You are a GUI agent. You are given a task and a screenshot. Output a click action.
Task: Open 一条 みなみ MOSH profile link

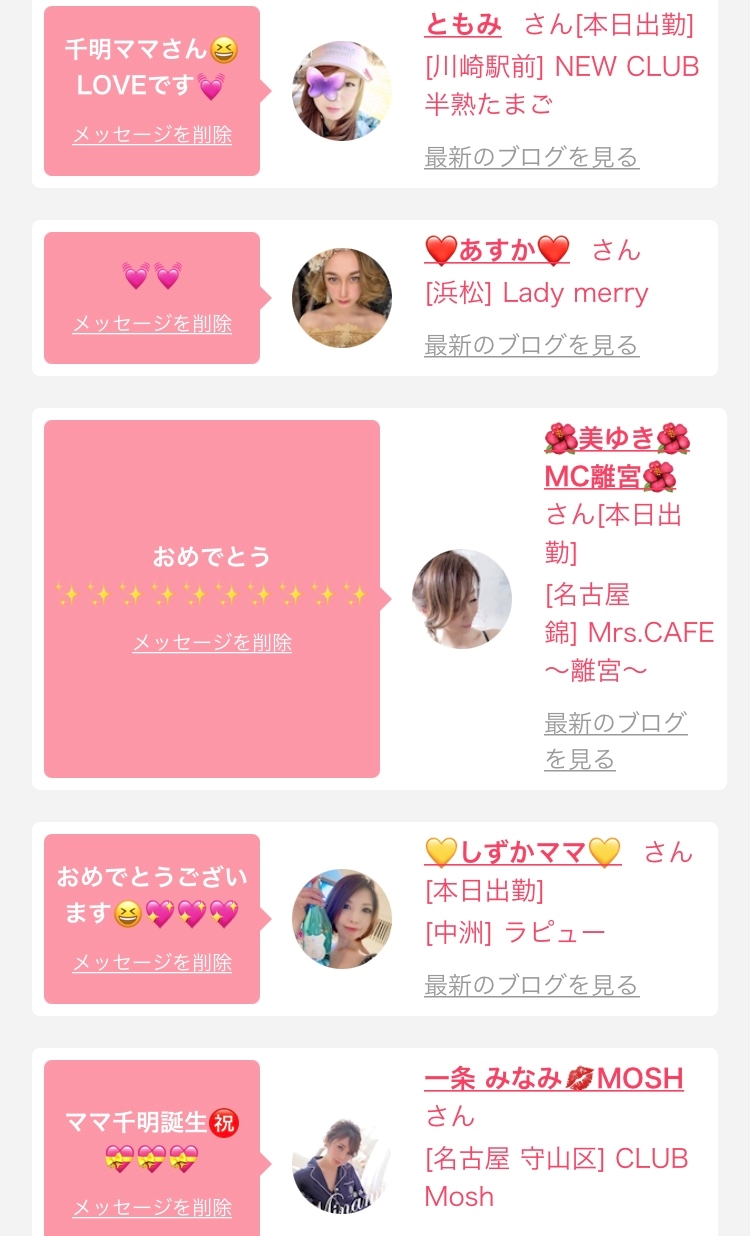(x=554, y=1078)
